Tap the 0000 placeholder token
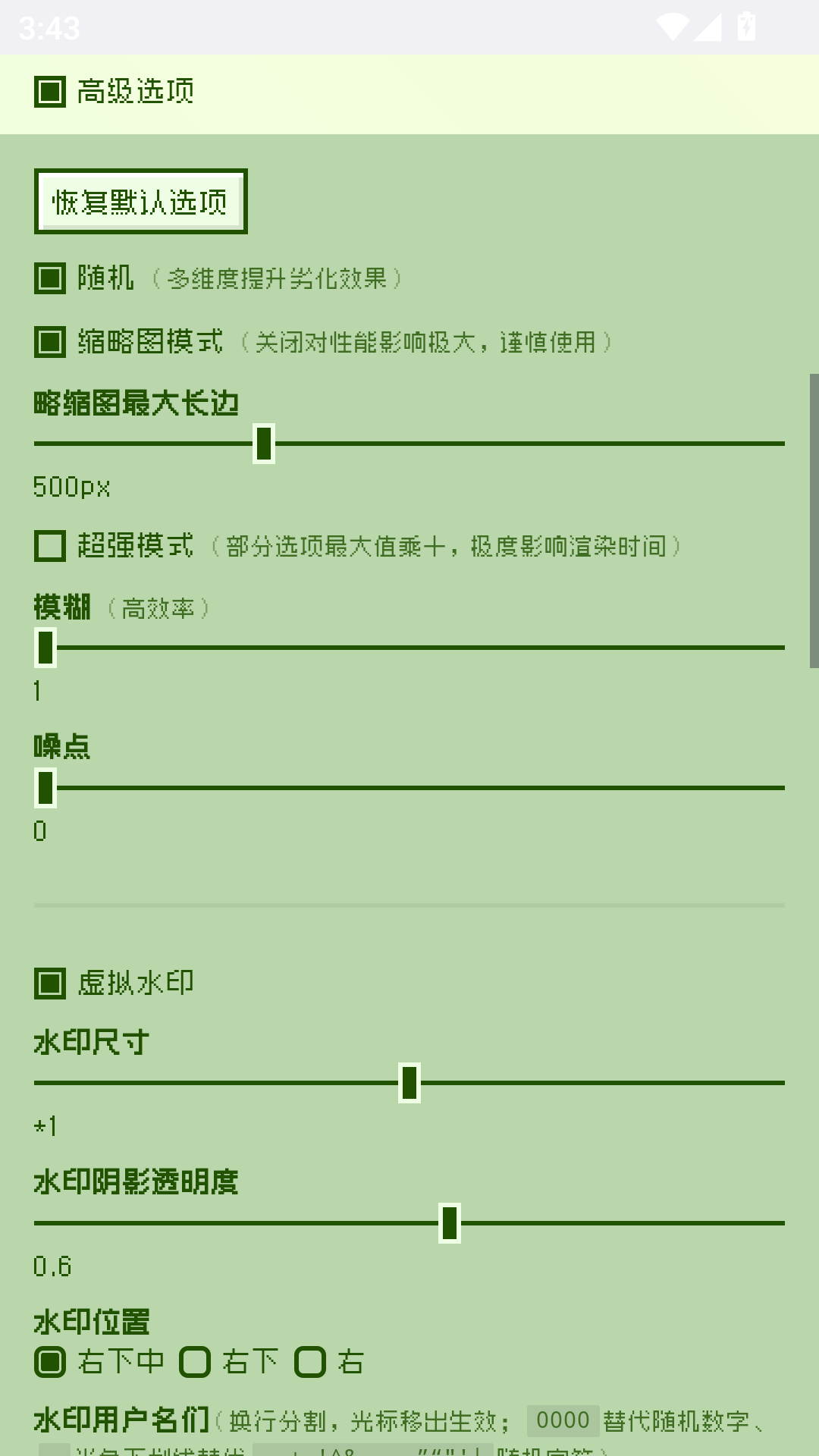 coord(563,1420)
